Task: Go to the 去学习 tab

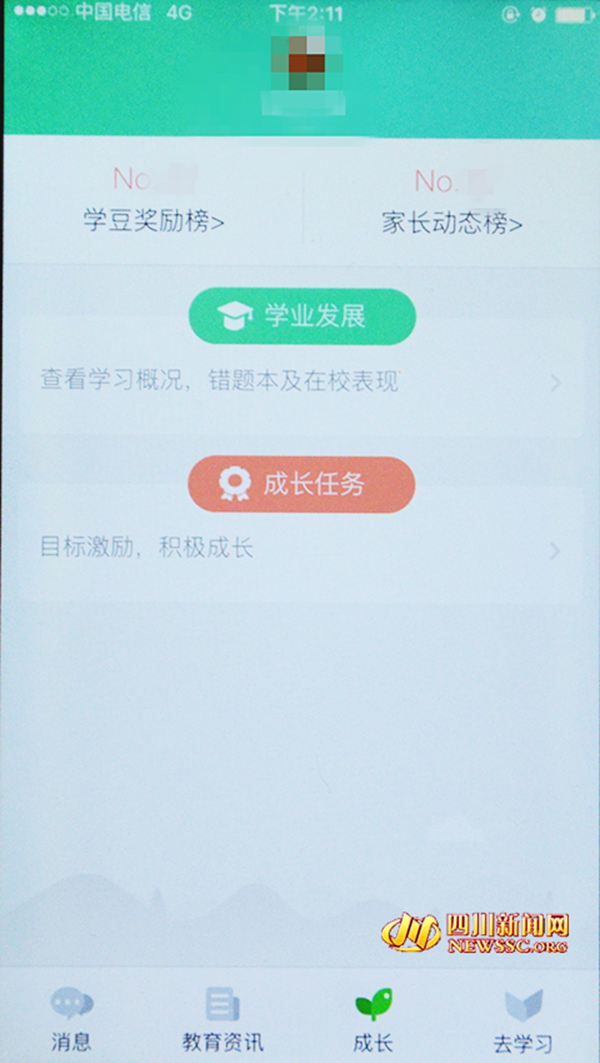Action: coord(523,1018)
